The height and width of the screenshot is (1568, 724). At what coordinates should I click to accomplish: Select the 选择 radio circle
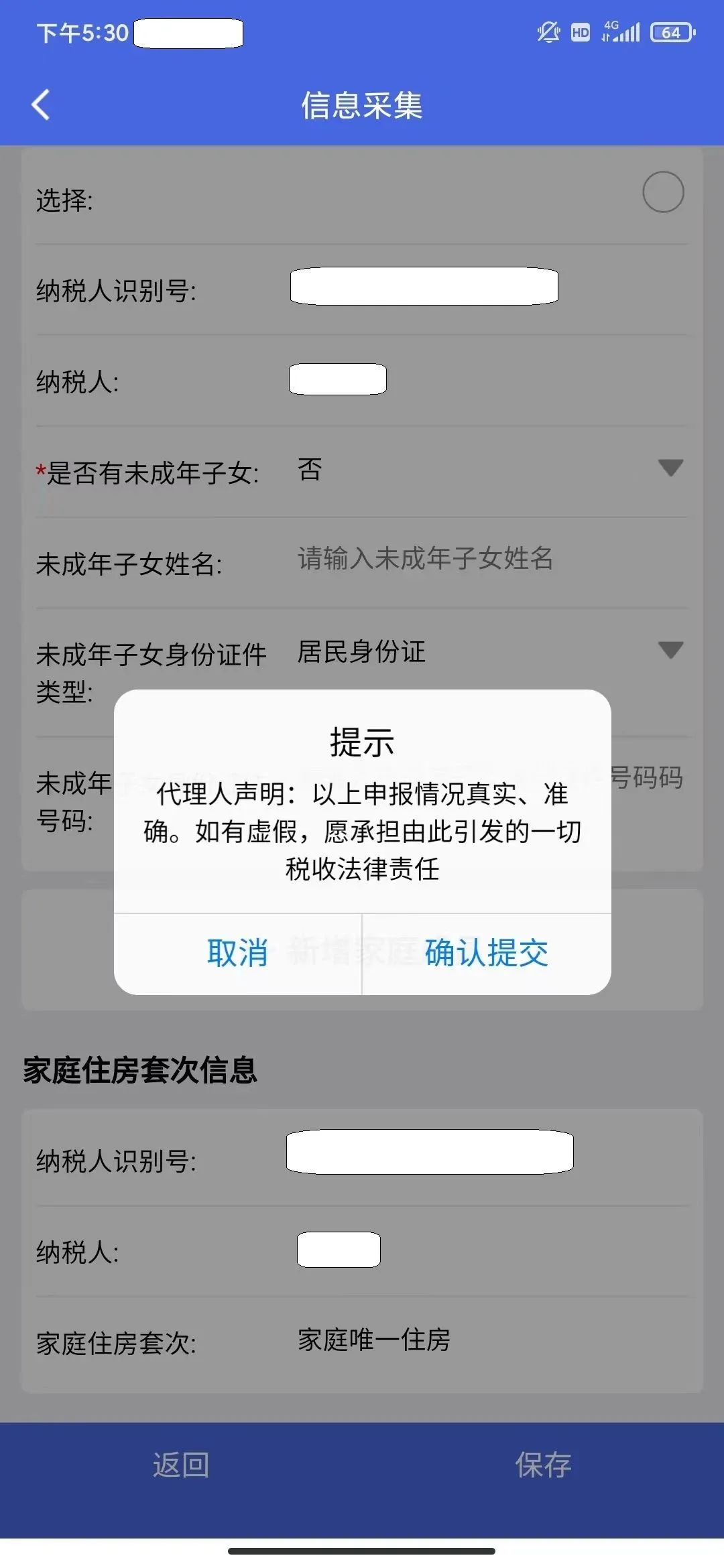tap(663, 192)
